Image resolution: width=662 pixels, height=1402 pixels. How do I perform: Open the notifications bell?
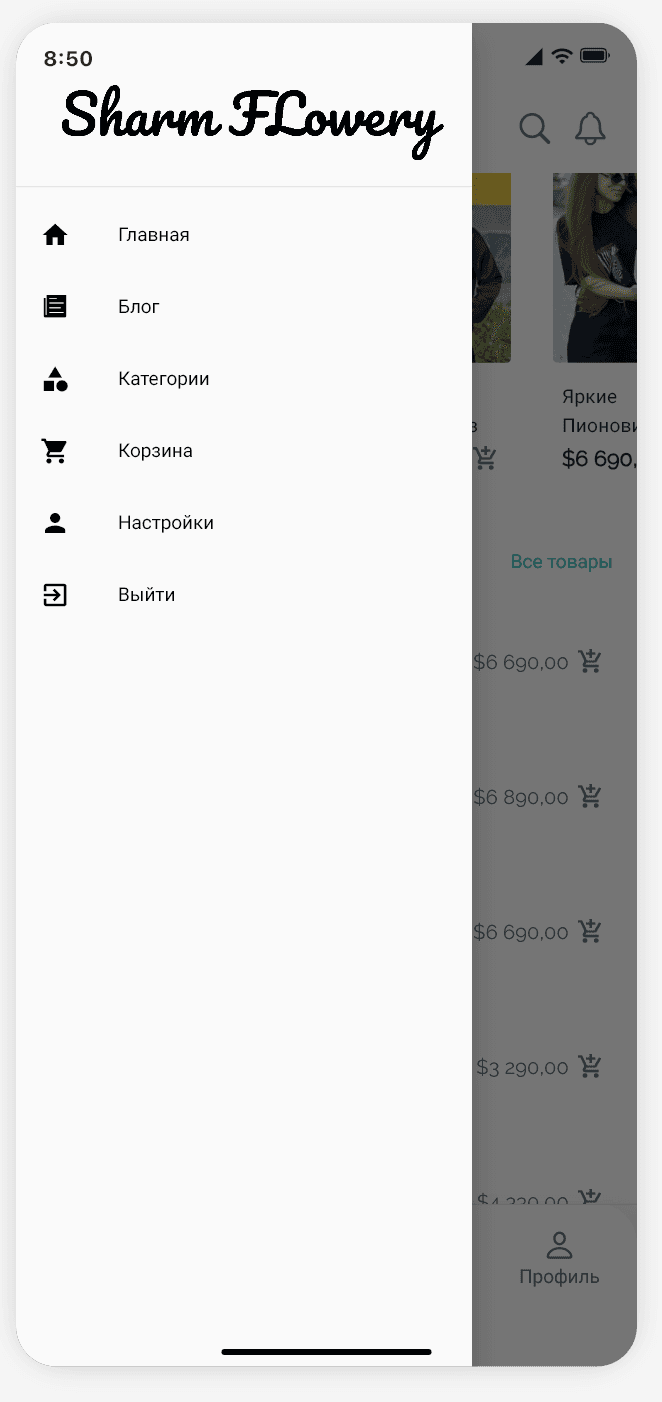(591, 129)
